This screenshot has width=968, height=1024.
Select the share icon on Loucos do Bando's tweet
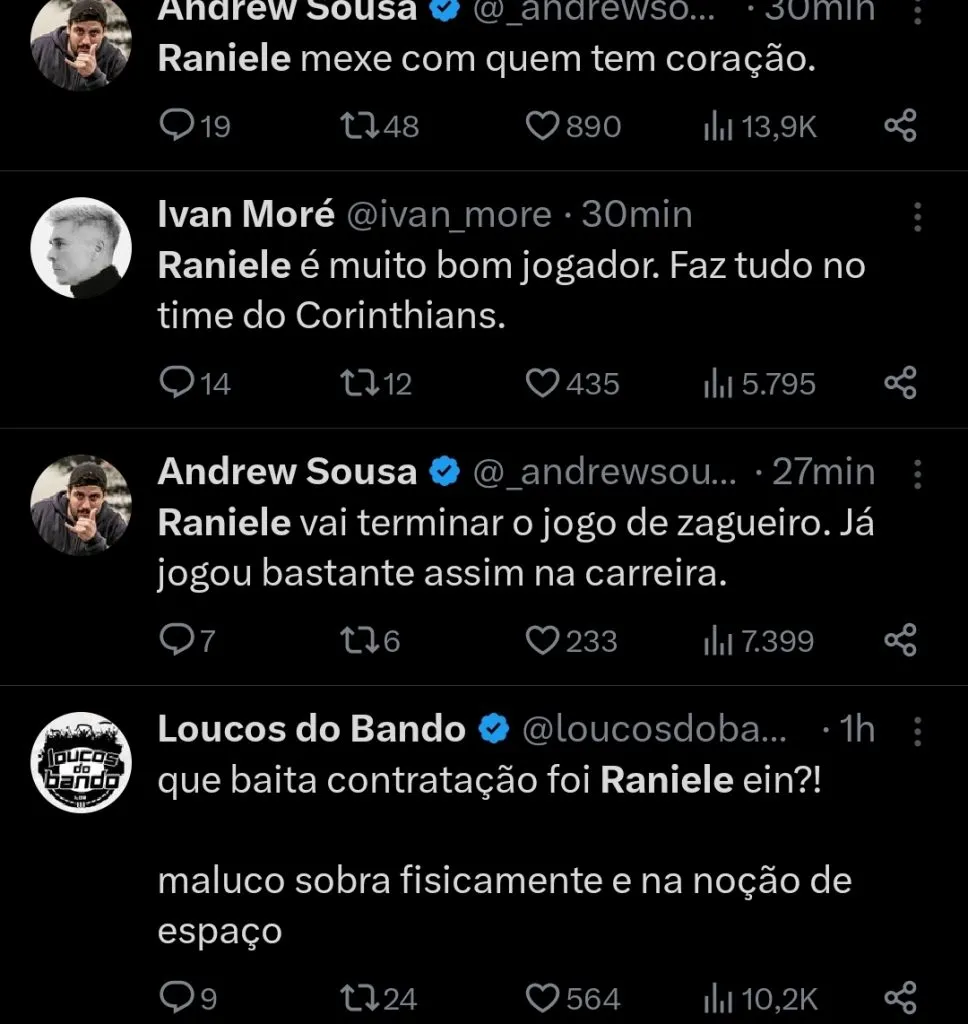pyautogui.click(x=901, y=997)
